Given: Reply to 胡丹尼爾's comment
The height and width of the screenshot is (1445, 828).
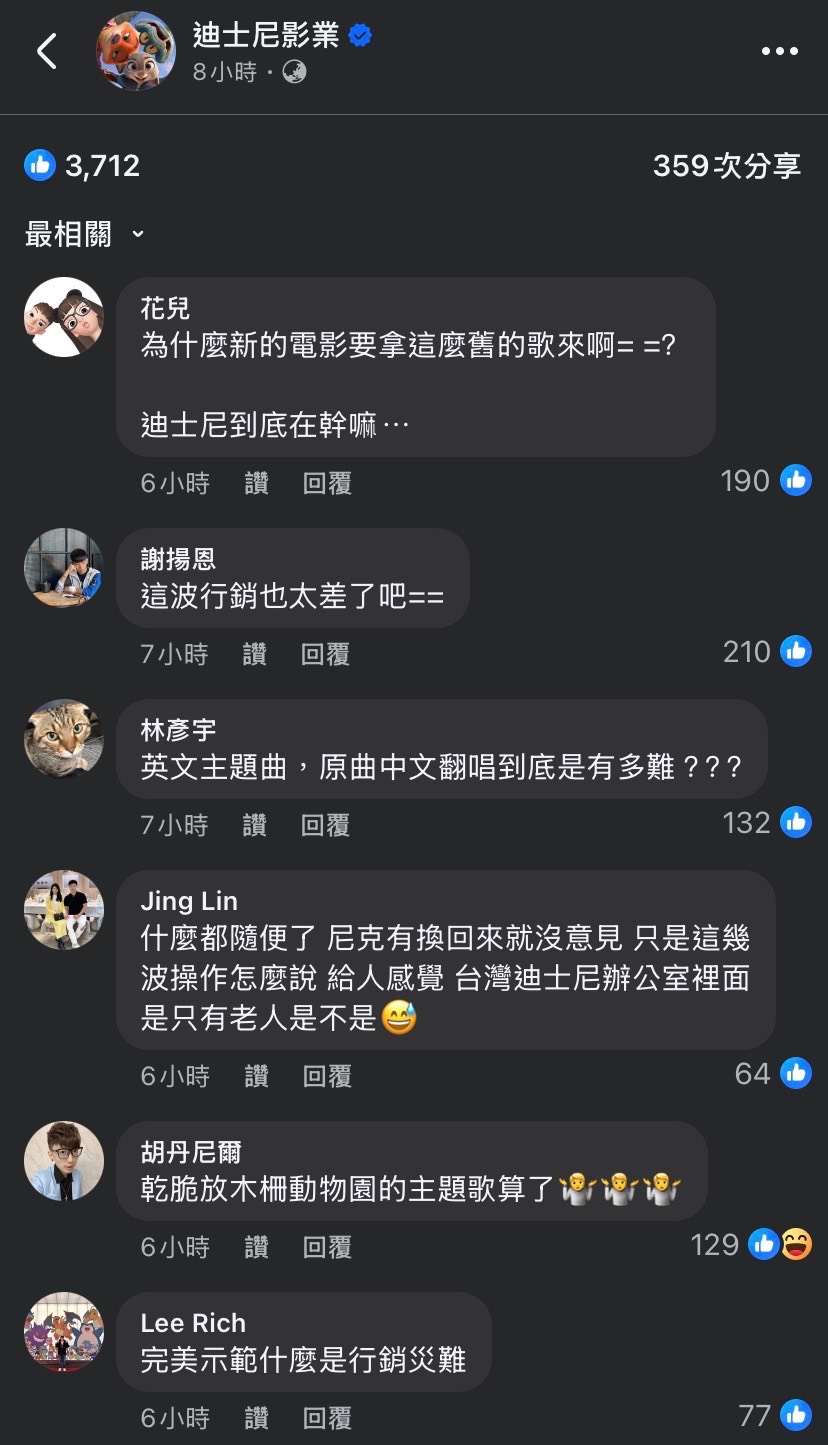Looking at the screenshot, I should tap(327, 1248).
